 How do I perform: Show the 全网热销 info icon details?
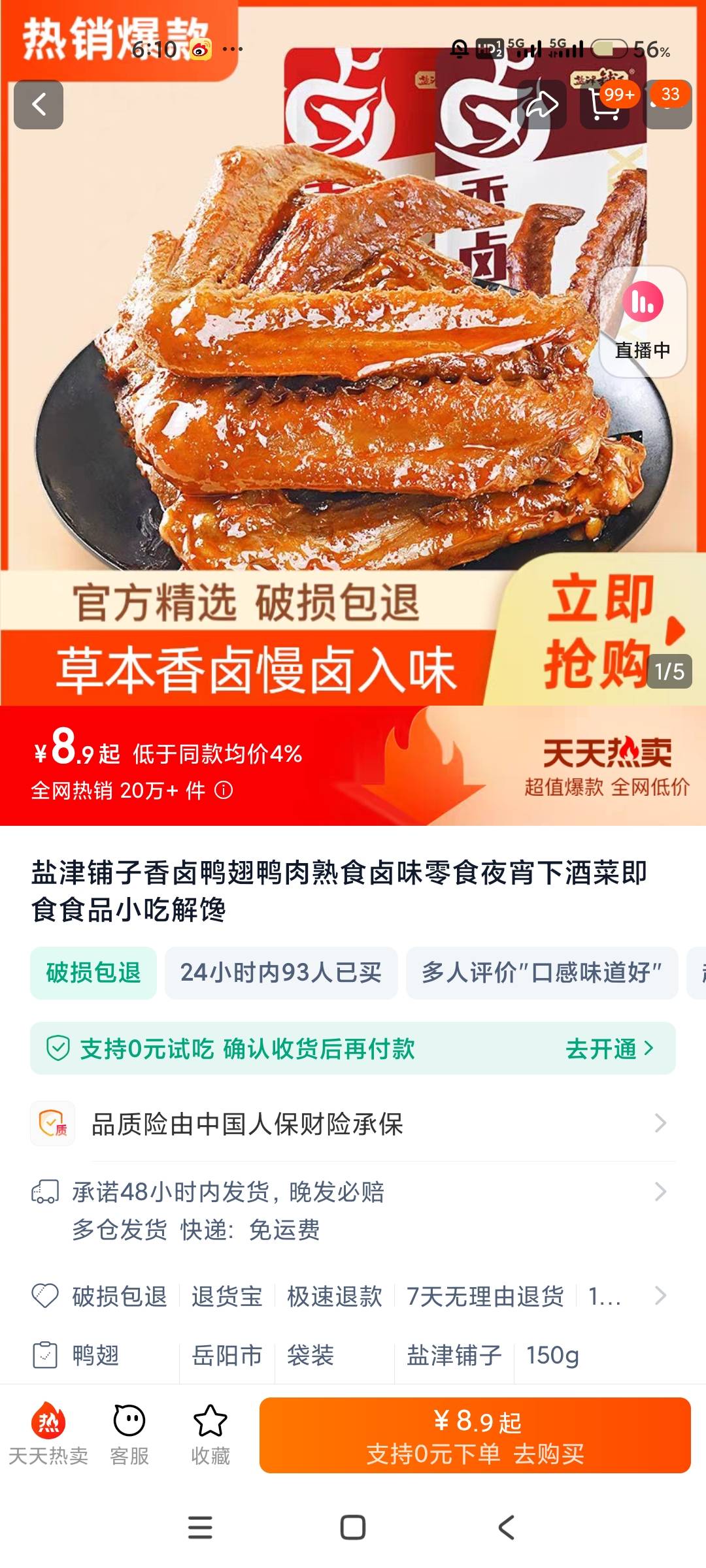point(224,791)
